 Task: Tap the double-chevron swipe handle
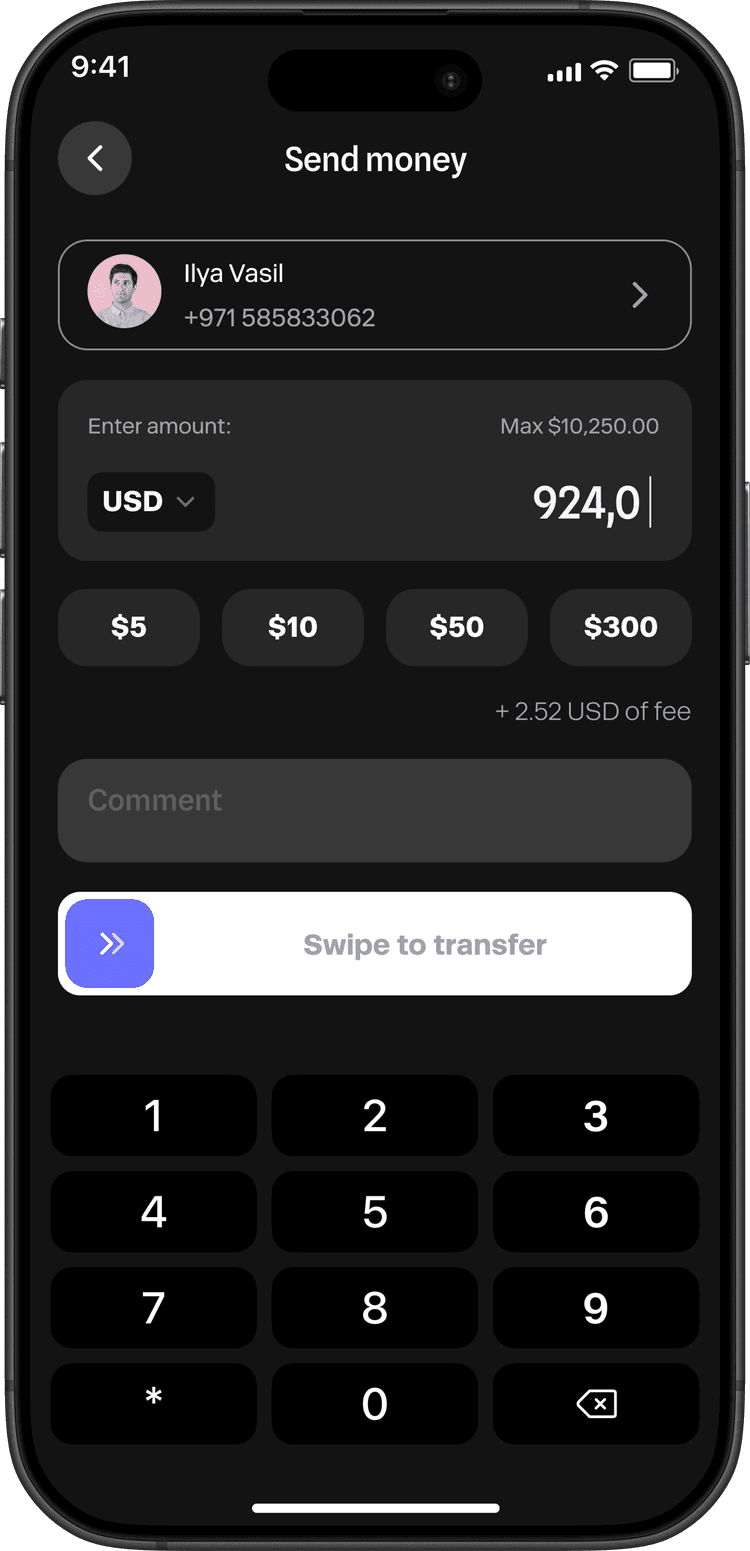pos(108,943)
